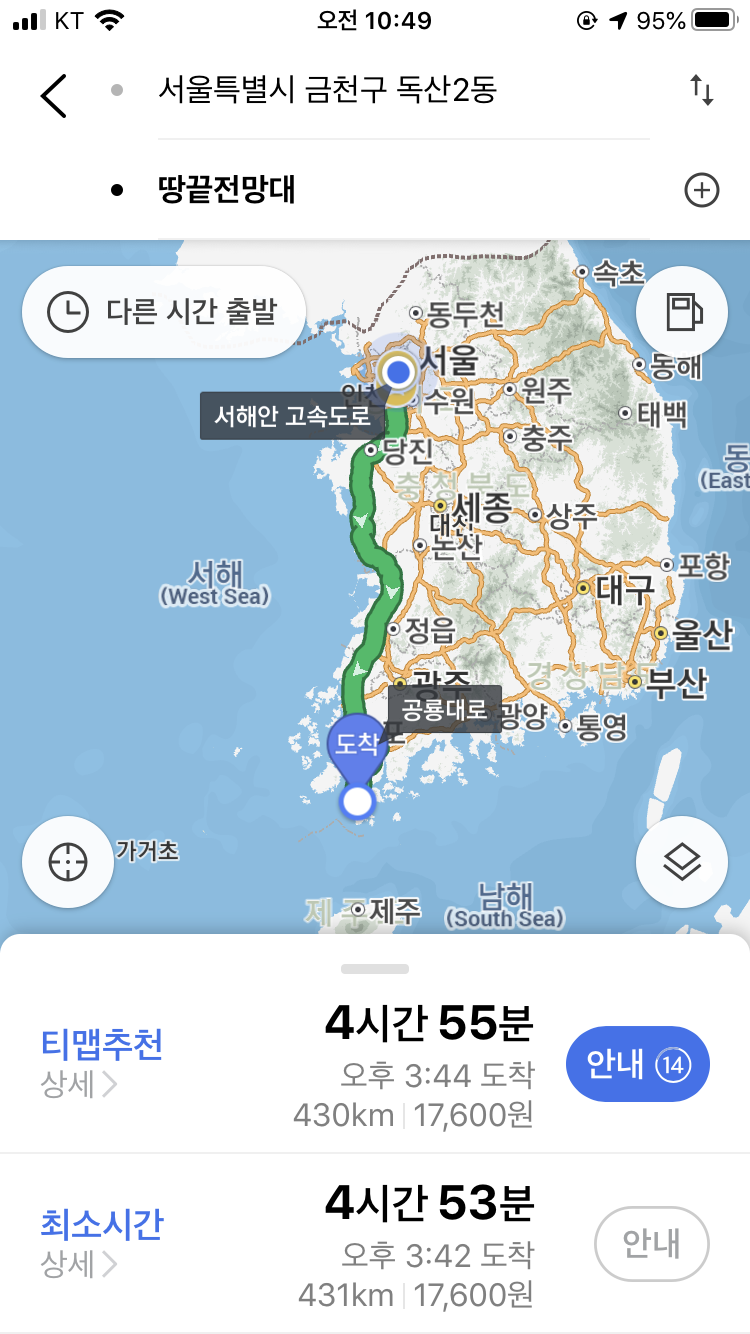Open the map layers options
Screen dimensions: 750x1334
click(x=681, y=861)
